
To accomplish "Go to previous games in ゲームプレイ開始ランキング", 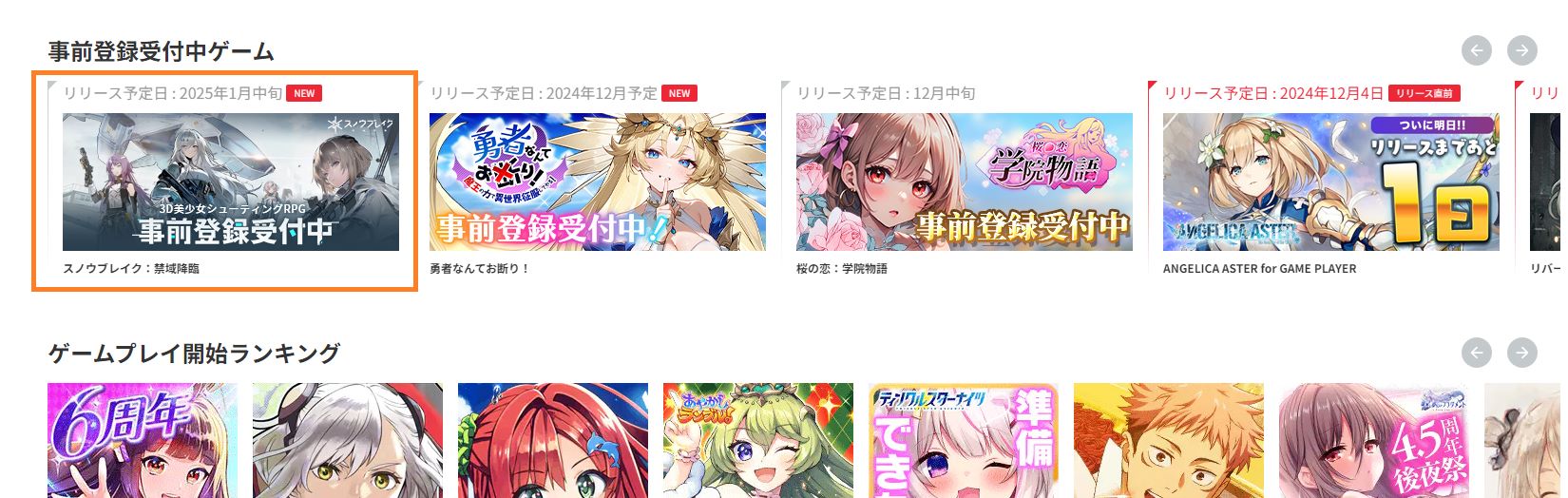I will pos(1476,353).
